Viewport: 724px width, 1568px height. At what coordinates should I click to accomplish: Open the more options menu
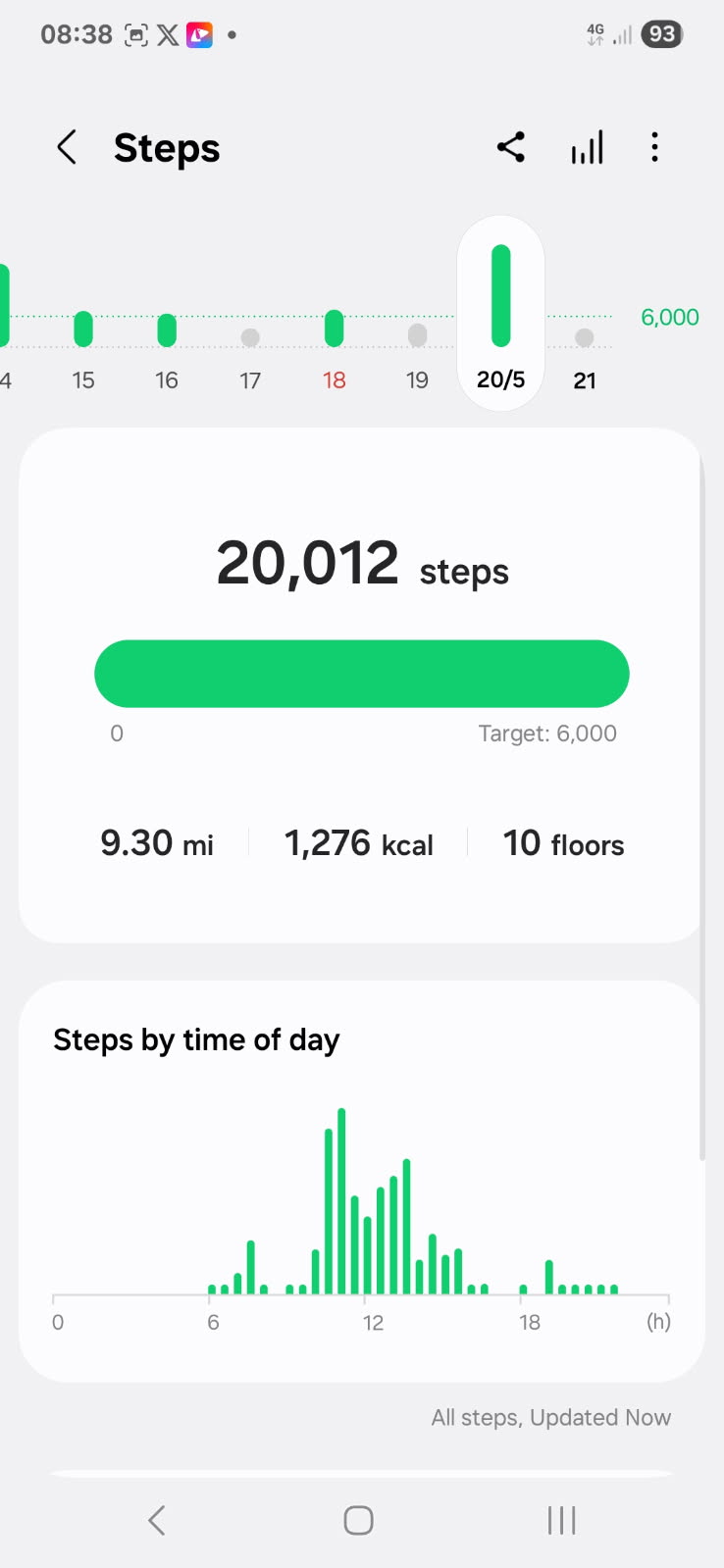[x=654, y=148]
